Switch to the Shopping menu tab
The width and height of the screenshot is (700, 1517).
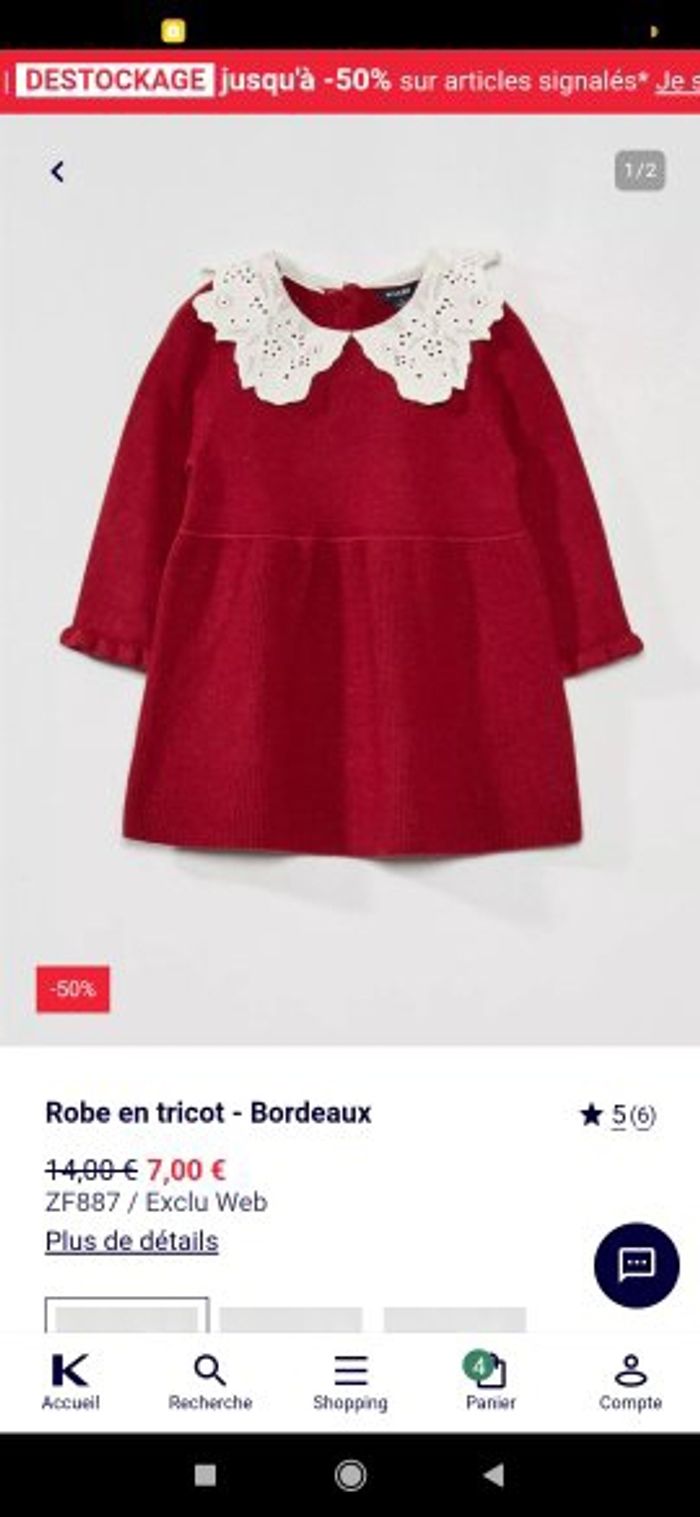(350, 1382)
